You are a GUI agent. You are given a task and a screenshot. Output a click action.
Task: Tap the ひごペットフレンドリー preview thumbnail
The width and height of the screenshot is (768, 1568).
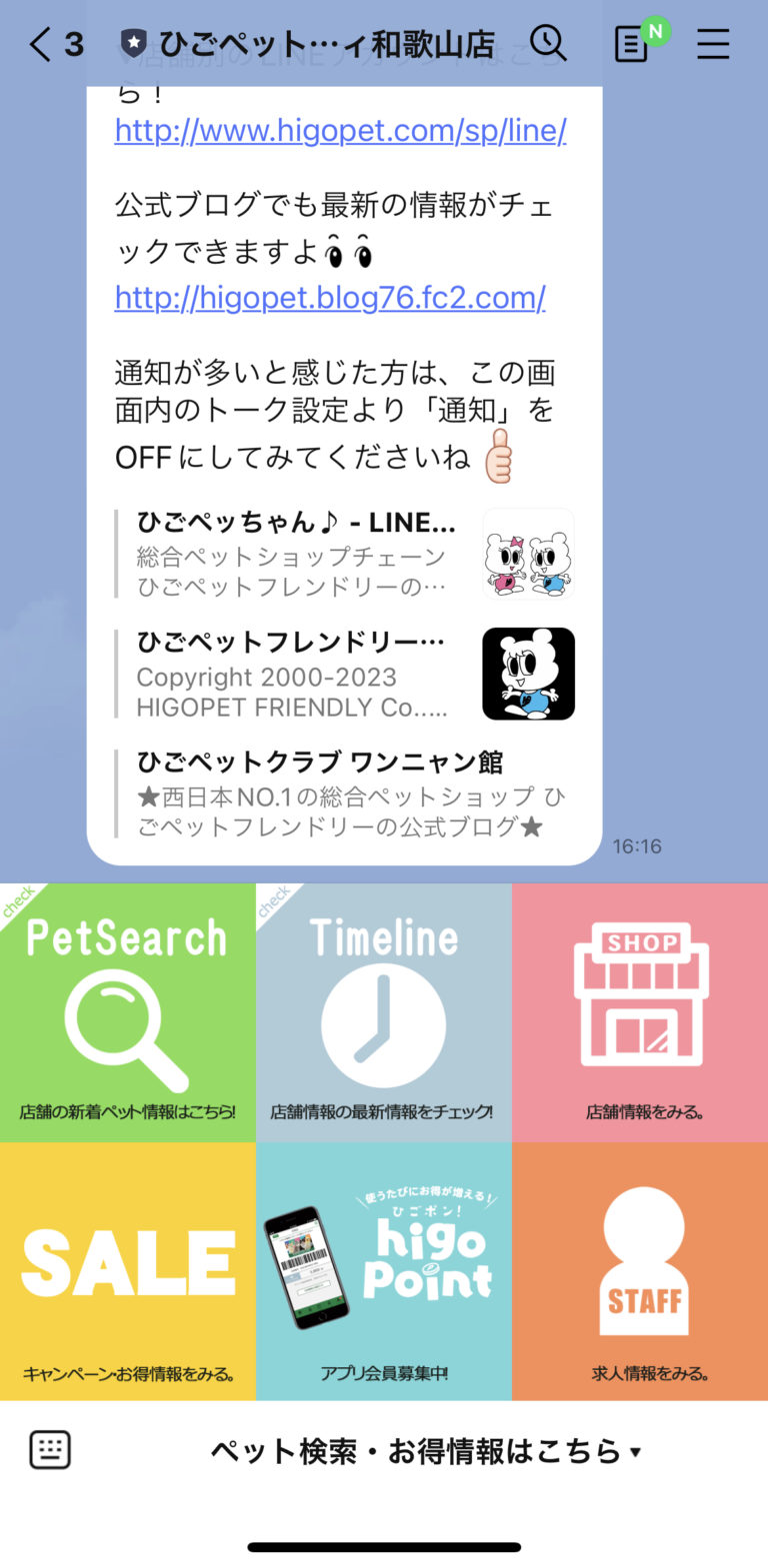[528, 674]
